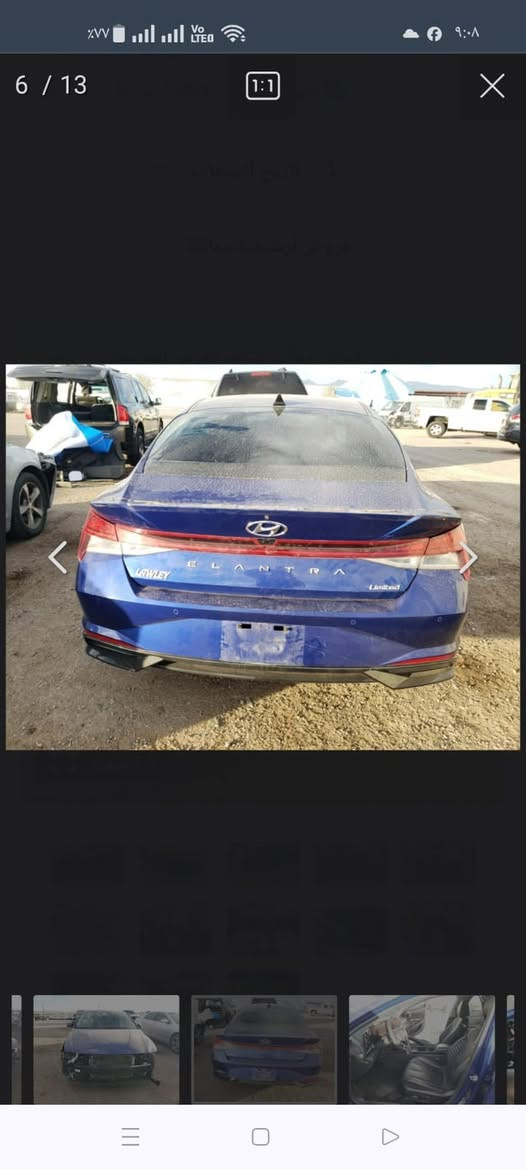Image resolution: width=526 pixels, height=1169 pixels.
Task: Tap the system home button
Action: pos(260,1136)
